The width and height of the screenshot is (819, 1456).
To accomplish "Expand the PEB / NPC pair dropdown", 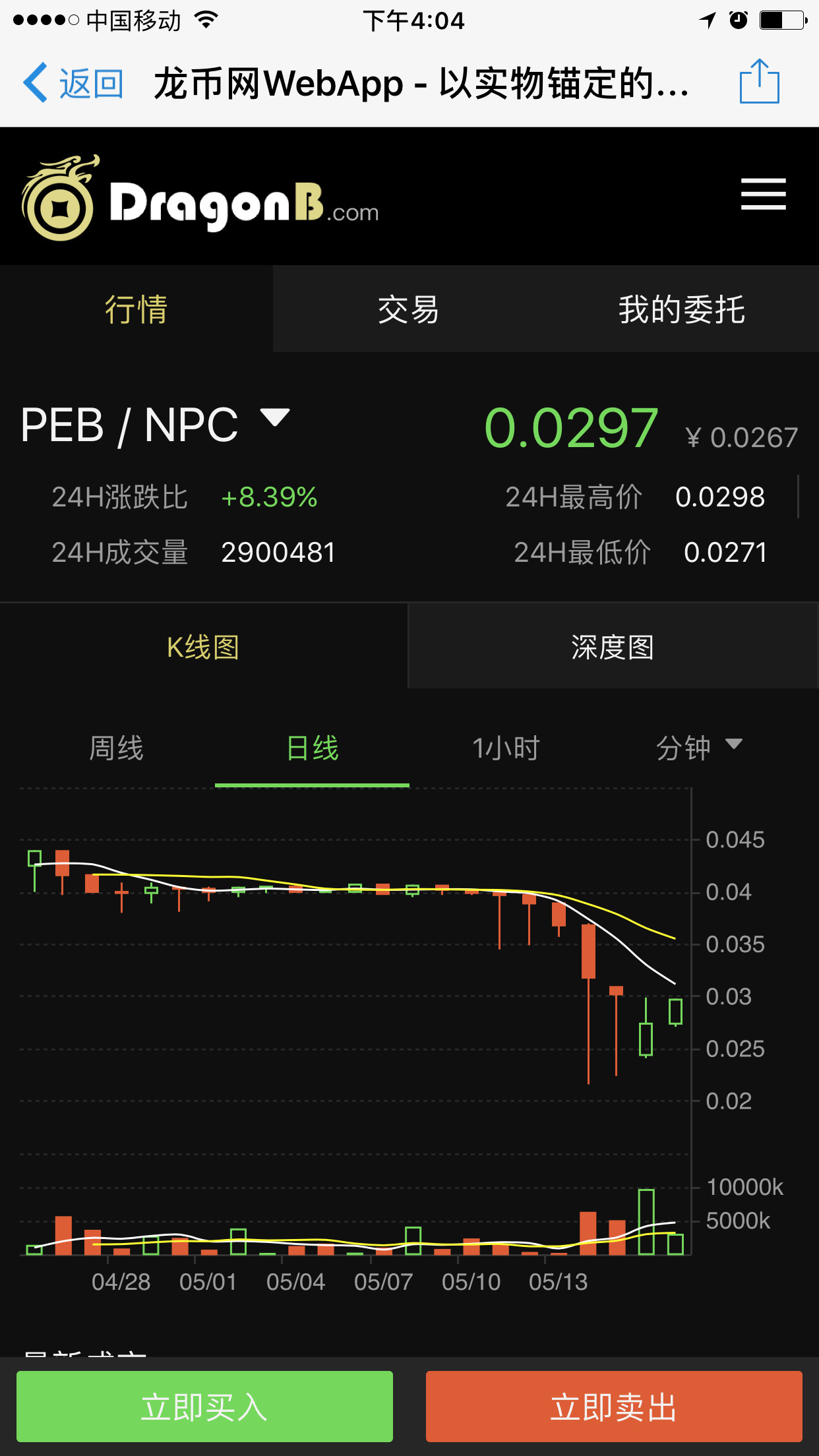I will [275, 418].
